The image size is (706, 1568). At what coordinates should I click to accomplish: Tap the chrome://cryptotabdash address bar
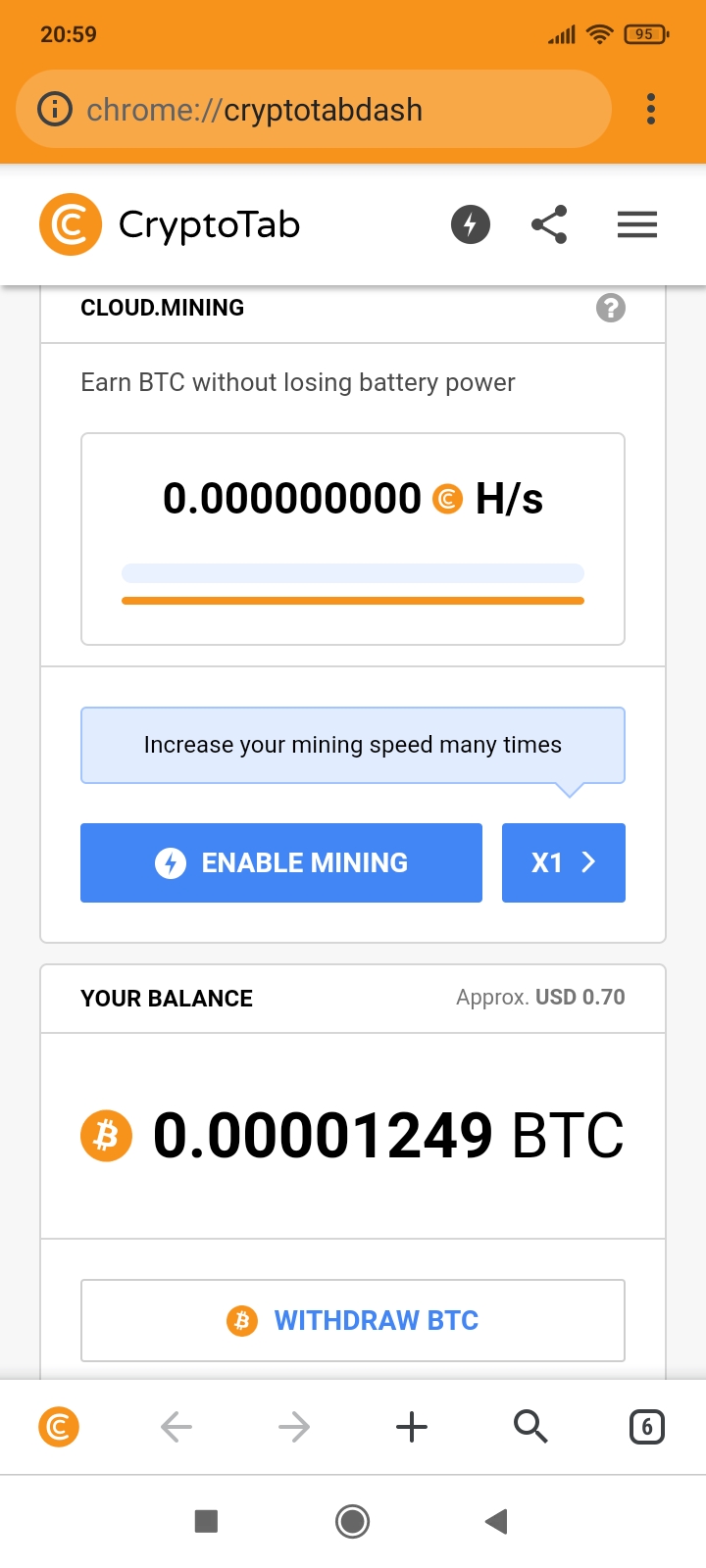pyautogui.click(x=314, y=110)
